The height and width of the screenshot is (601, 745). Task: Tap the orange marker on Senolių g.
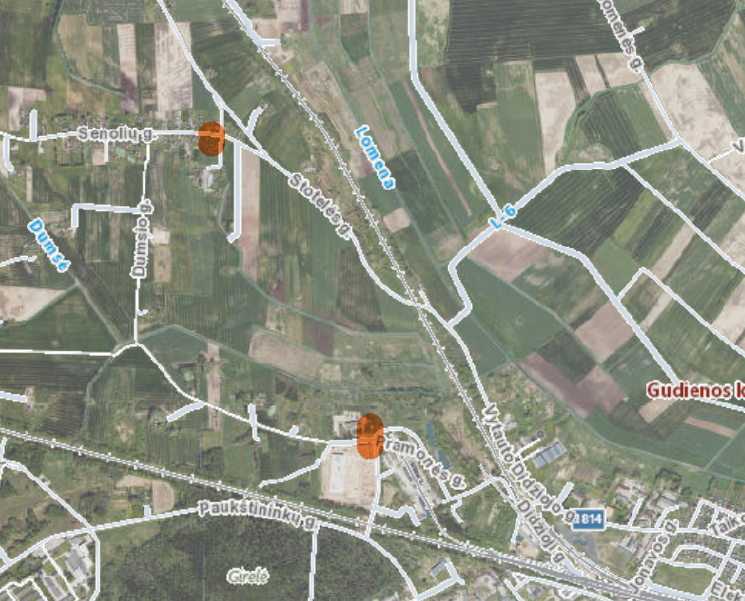tap(211, 139)
